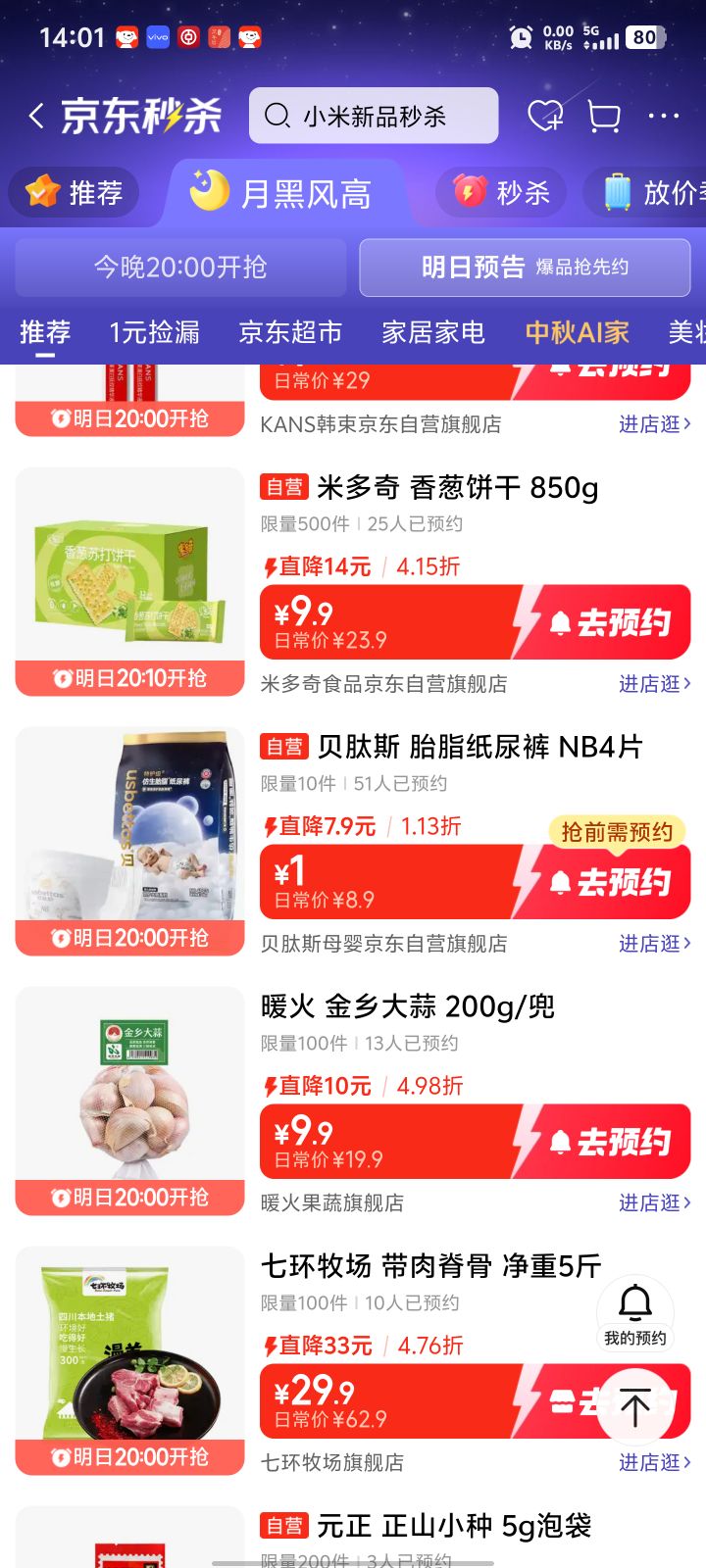706x1568 pixels.
Task: Tap the back-to-top arrow button
Action: pyautogui.click(x=635, y=1407)
